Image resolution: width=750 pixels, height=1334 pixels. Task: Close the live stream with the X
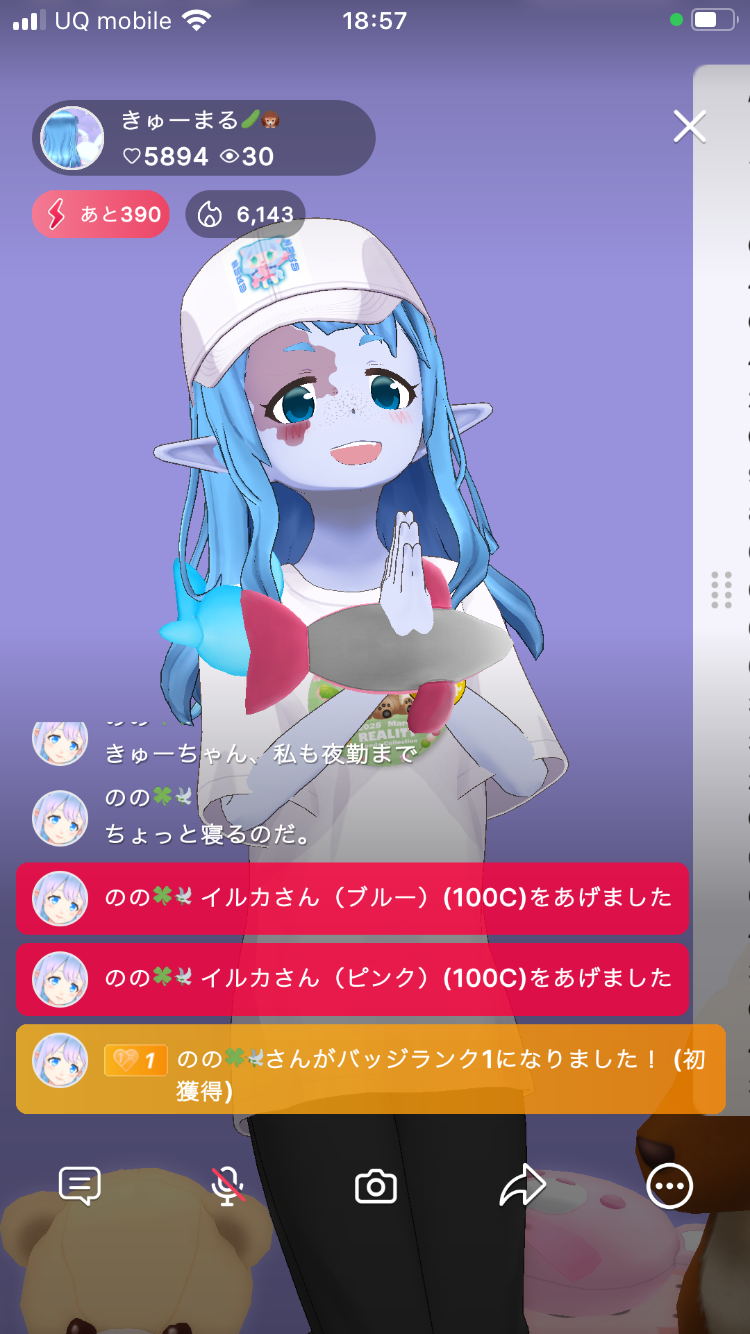click(689, 127)
